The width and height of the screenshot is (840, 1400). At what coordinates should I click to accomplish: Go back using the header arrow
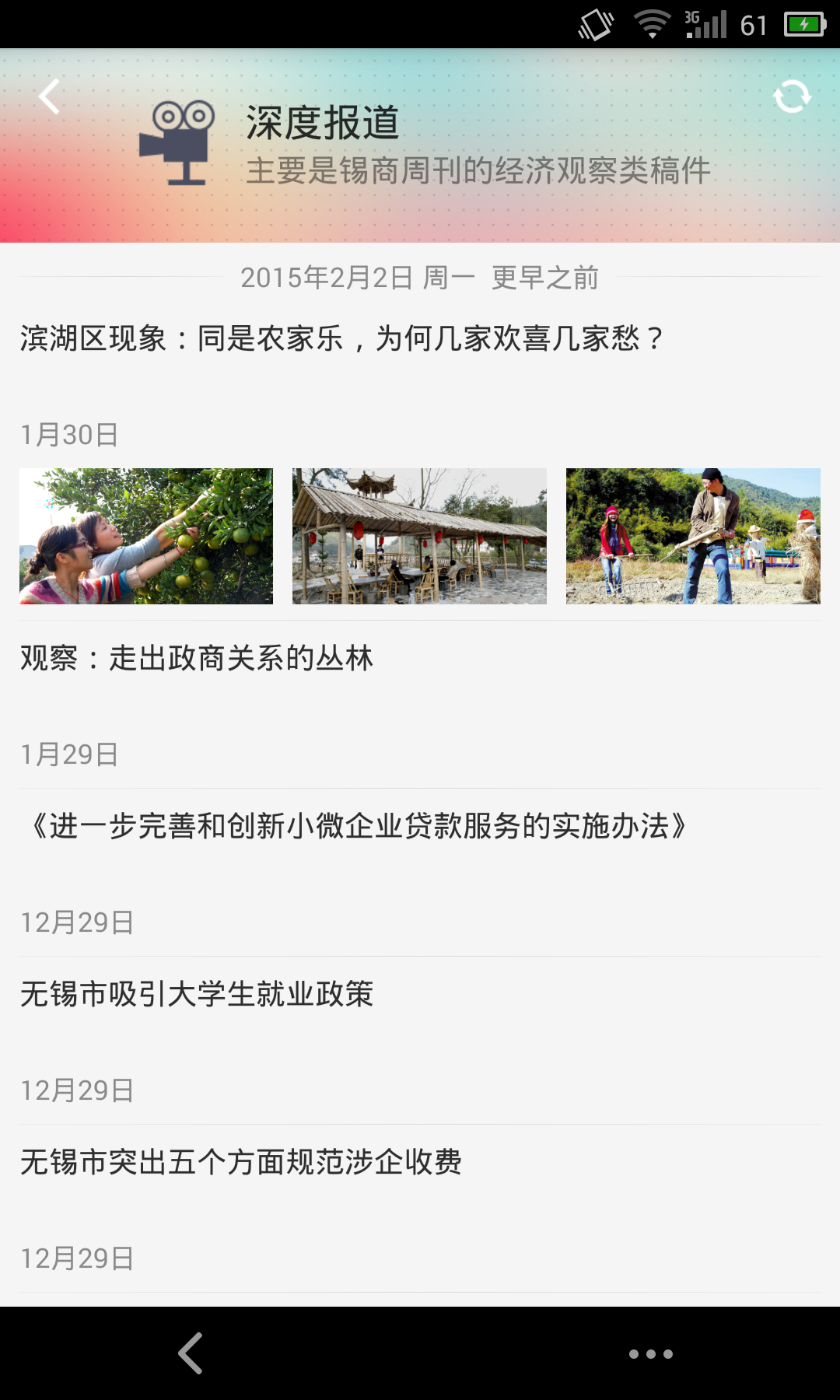pyautogui.click(x=50, y=97)
